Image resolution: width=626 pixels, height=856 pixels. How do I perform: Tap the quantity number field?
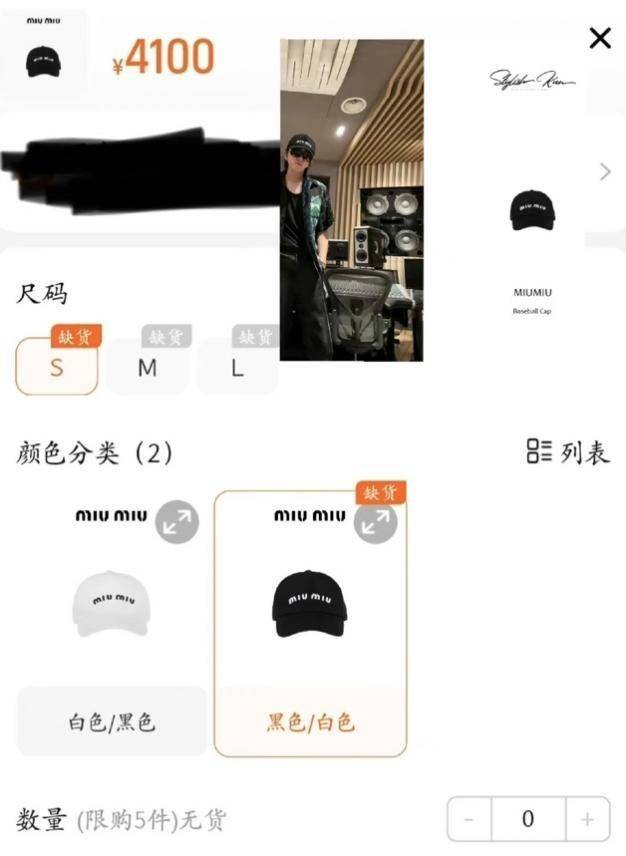[x=527, y=820]
